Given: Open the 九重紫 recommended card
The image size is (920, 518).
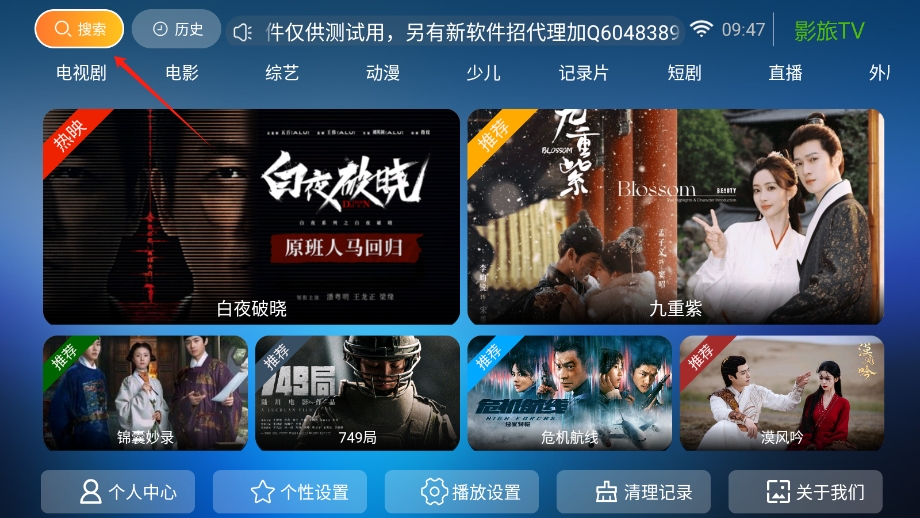Looking at the screenshot, I should [675, 216].
